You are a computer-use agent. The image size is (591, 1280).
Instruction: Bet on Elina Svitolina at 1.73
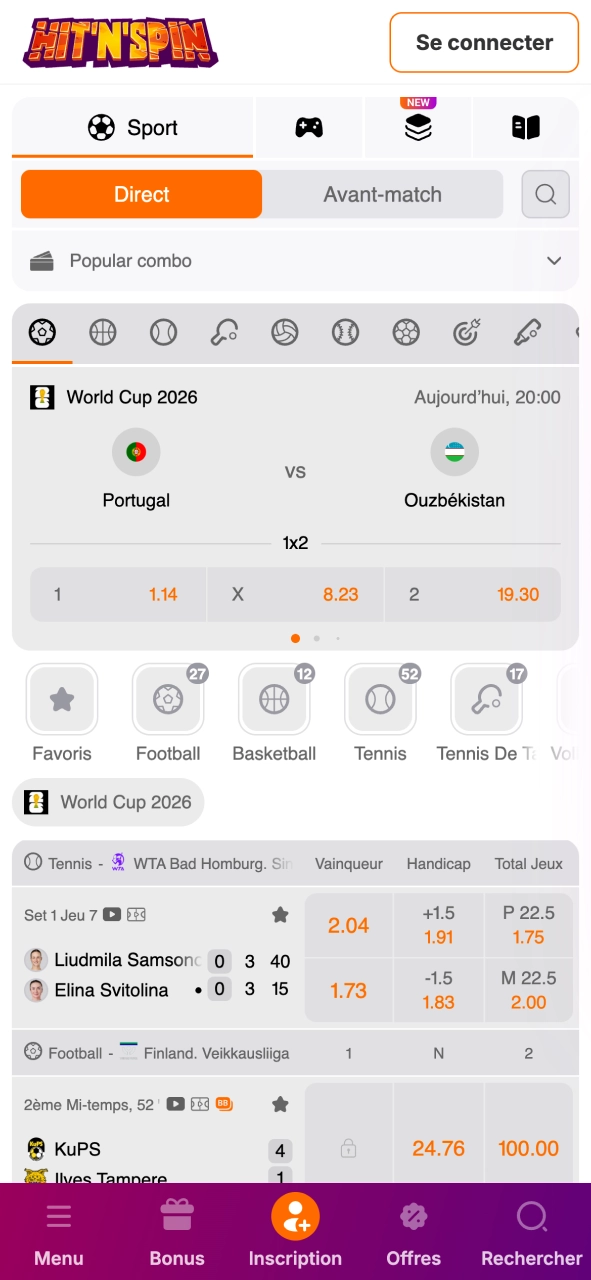348,990
